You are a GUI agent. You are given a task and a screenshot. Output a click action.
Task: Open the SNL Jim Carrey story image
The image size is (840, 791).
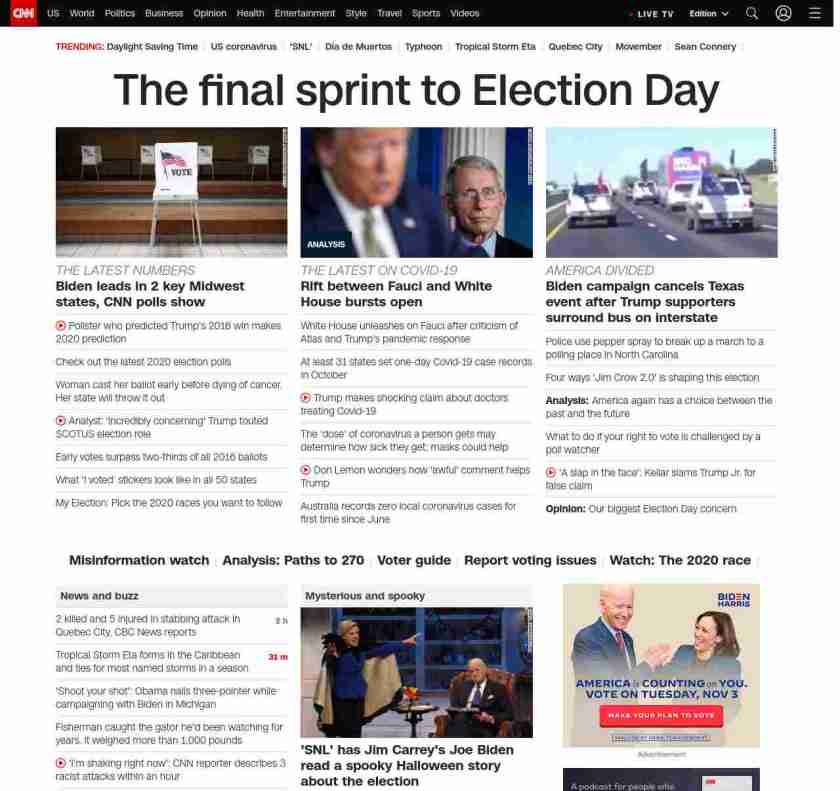[x=416, y=672]
